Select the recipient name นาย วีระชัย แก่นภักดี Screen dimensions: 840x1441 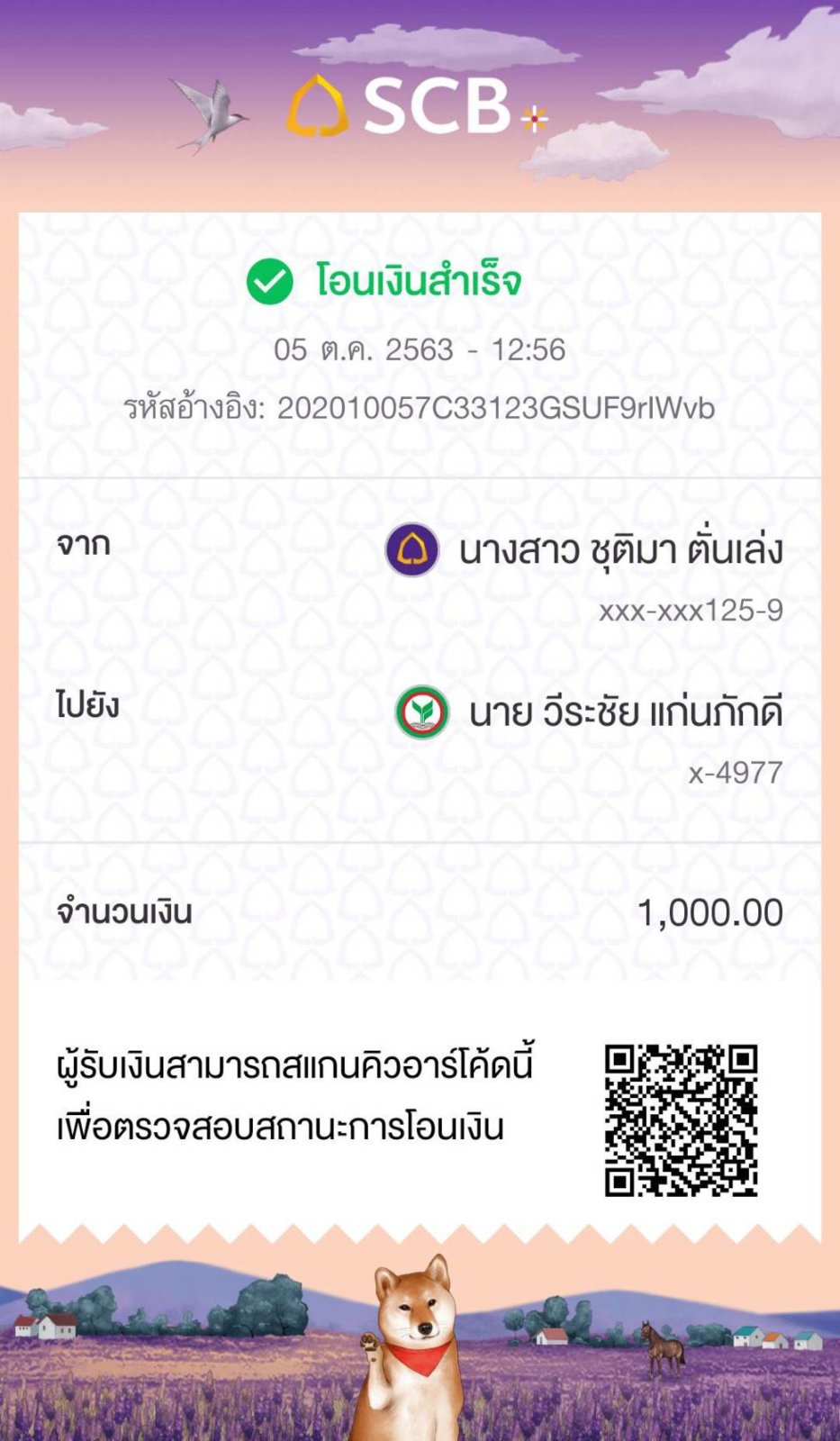pos(626,712)
